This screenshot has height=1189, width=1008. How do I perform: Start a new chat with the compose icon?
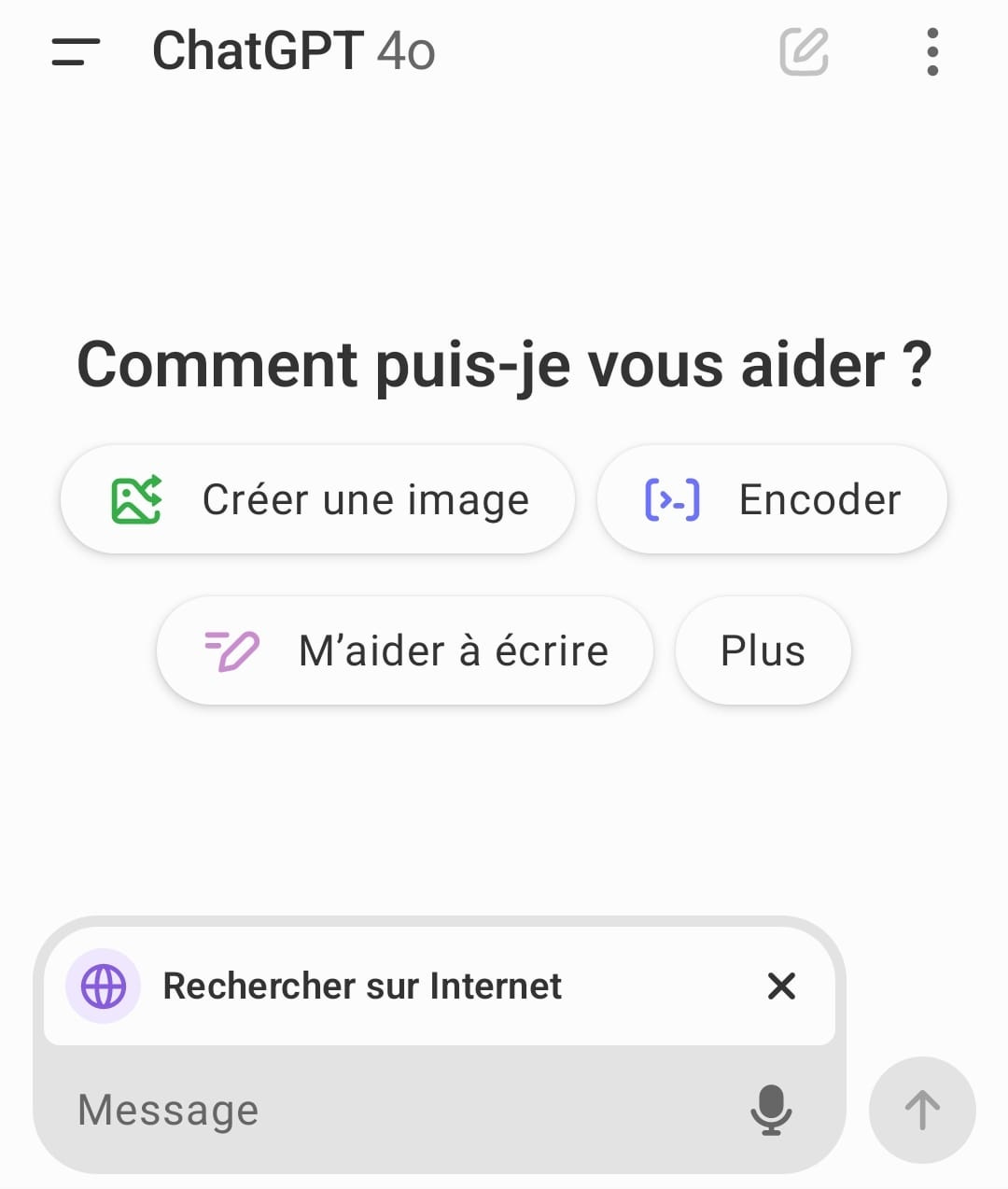[804, 51]
